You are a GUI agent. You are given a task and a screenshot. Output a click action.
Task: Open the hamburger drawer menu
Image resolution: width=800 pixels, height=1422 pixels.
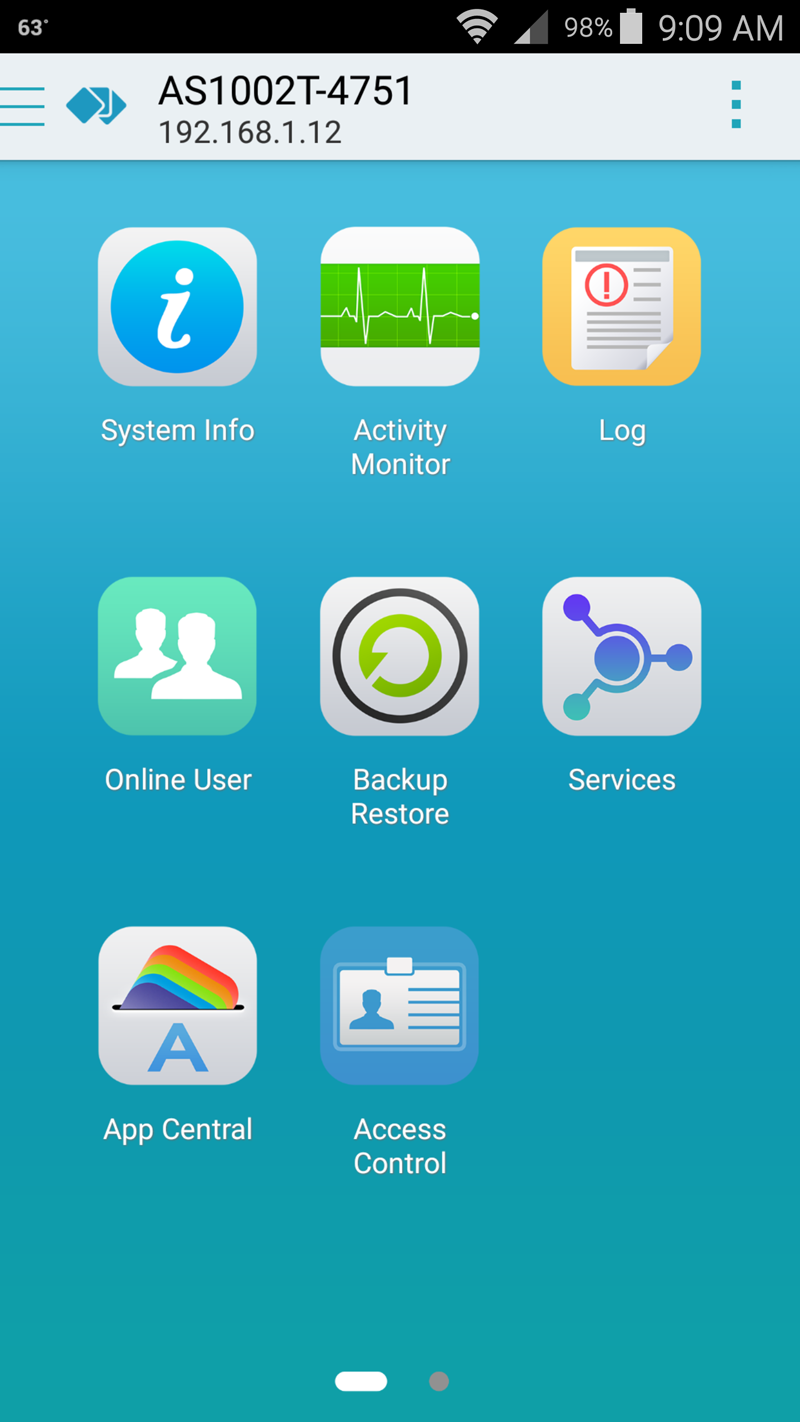23,105
